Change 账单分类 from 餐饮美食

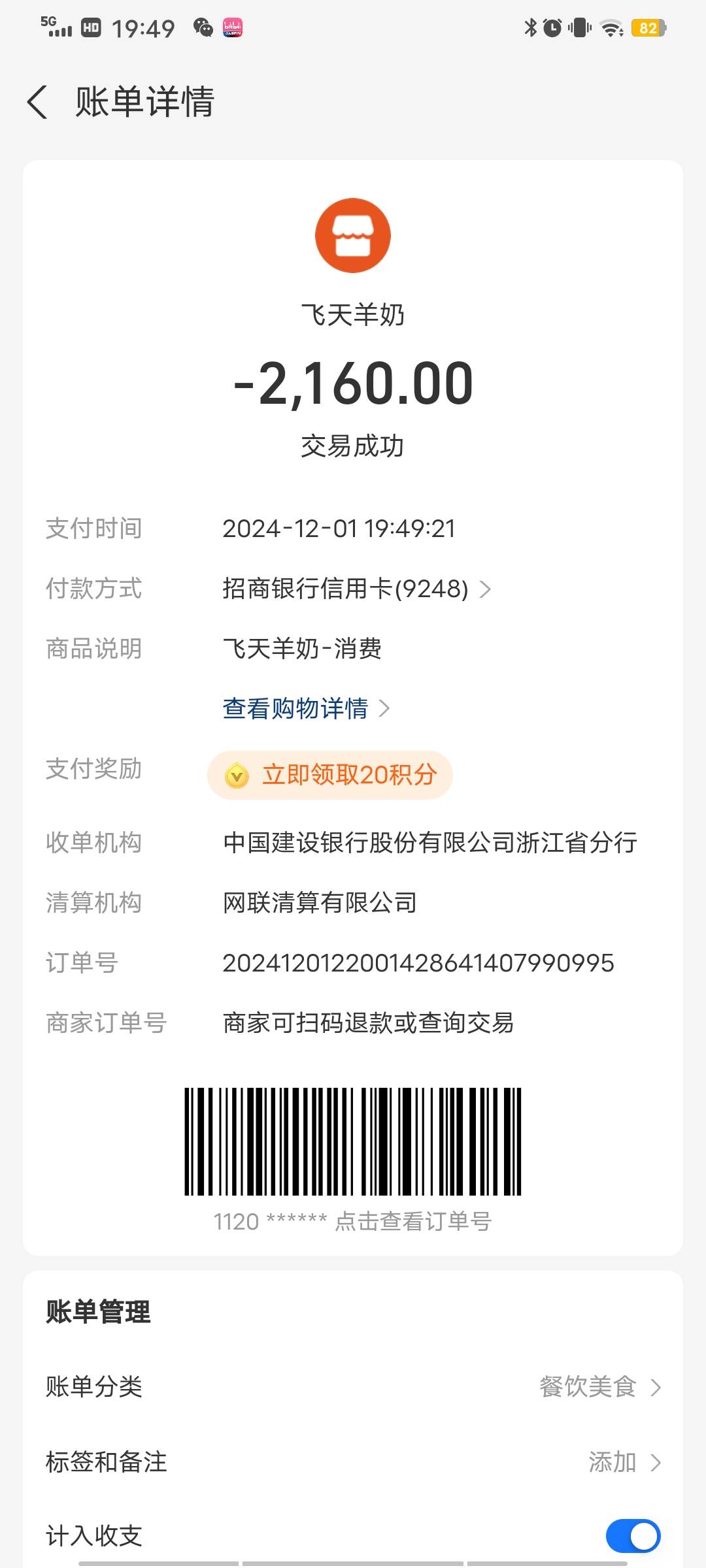click(x=599, y=1386)
